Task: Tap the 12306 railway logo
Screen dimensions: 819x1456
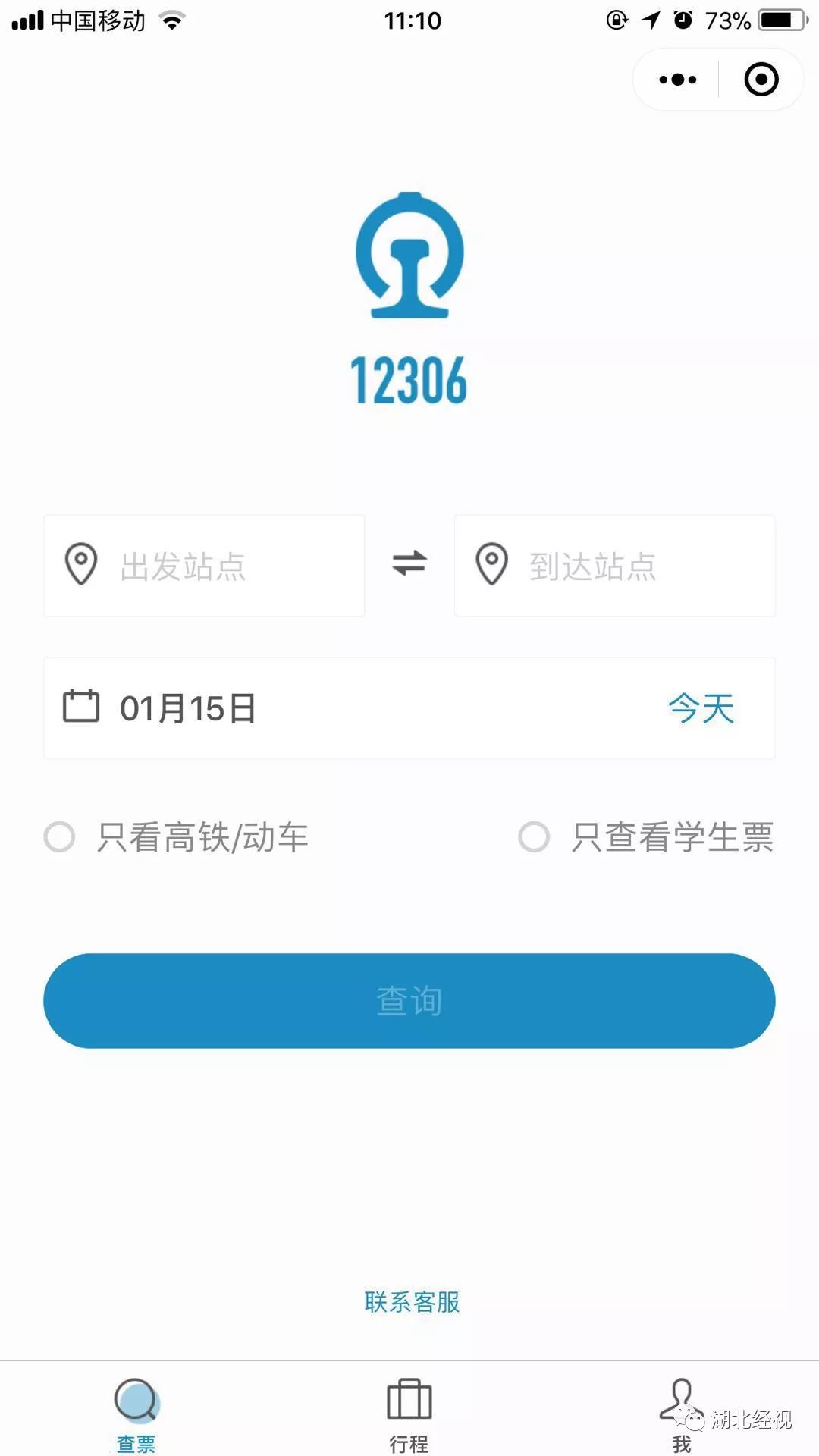Action: tap(409, 262)
